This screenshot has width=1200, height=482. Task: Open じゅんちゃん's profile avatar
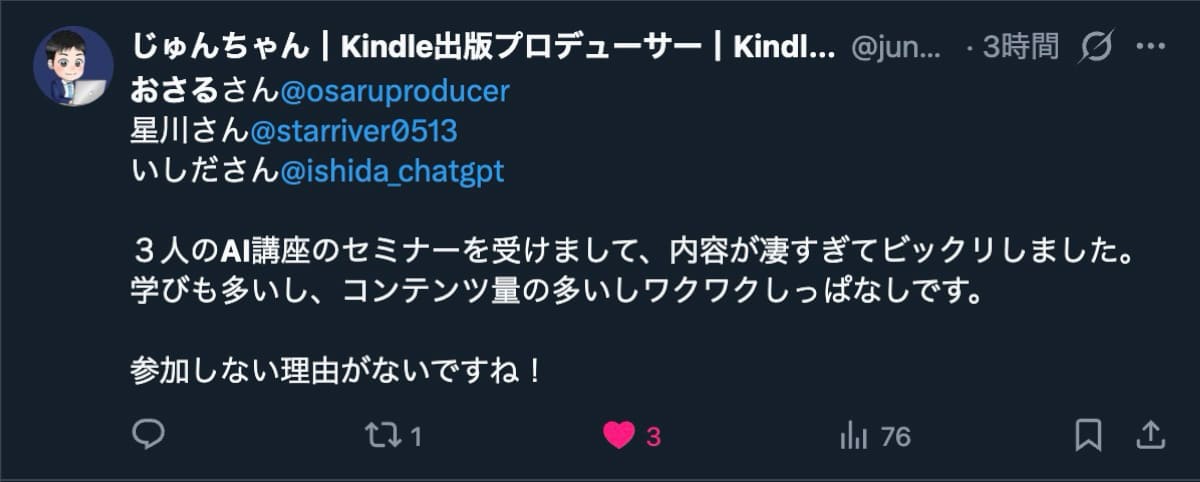click(73, 67)
